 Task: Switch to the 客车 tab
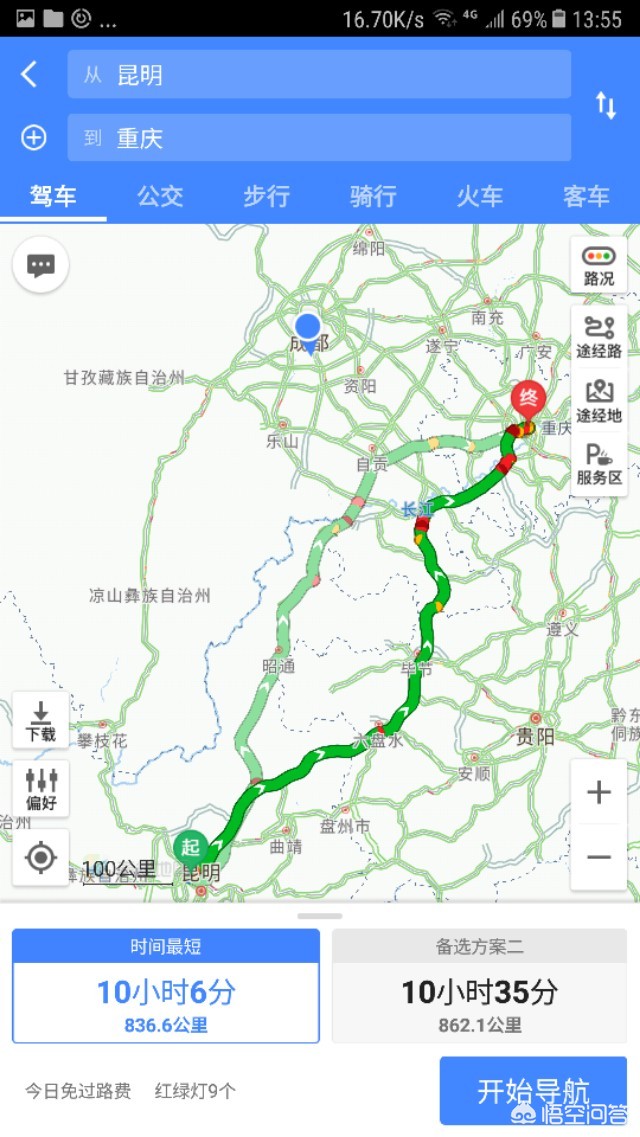pos(586,196)
